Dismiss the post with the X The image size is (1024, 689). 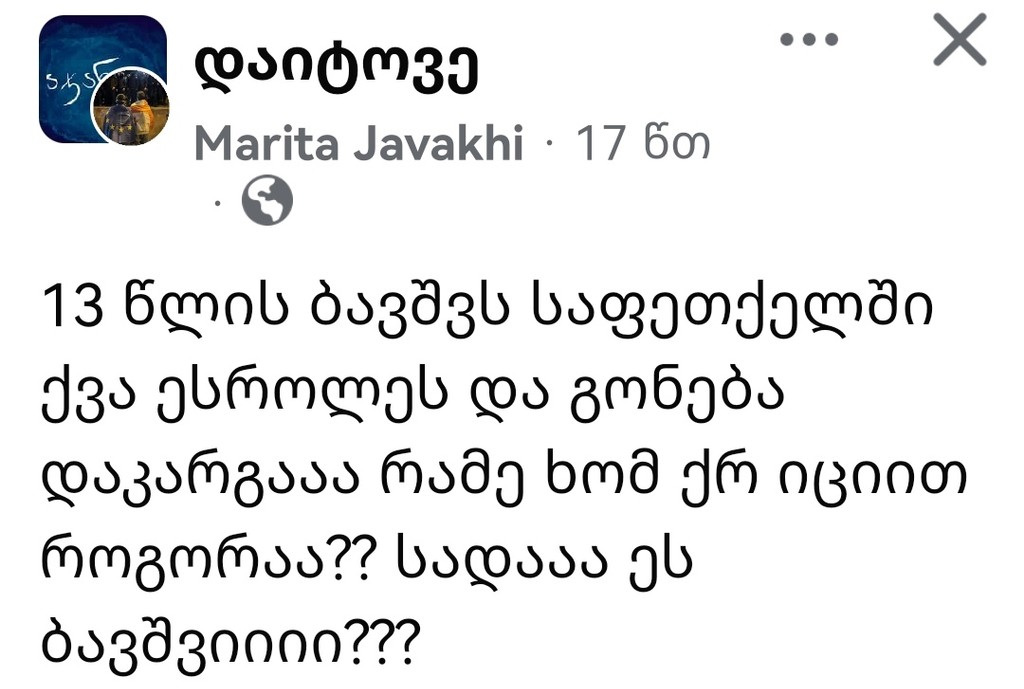pyautogui.click(x=959, y=42)
